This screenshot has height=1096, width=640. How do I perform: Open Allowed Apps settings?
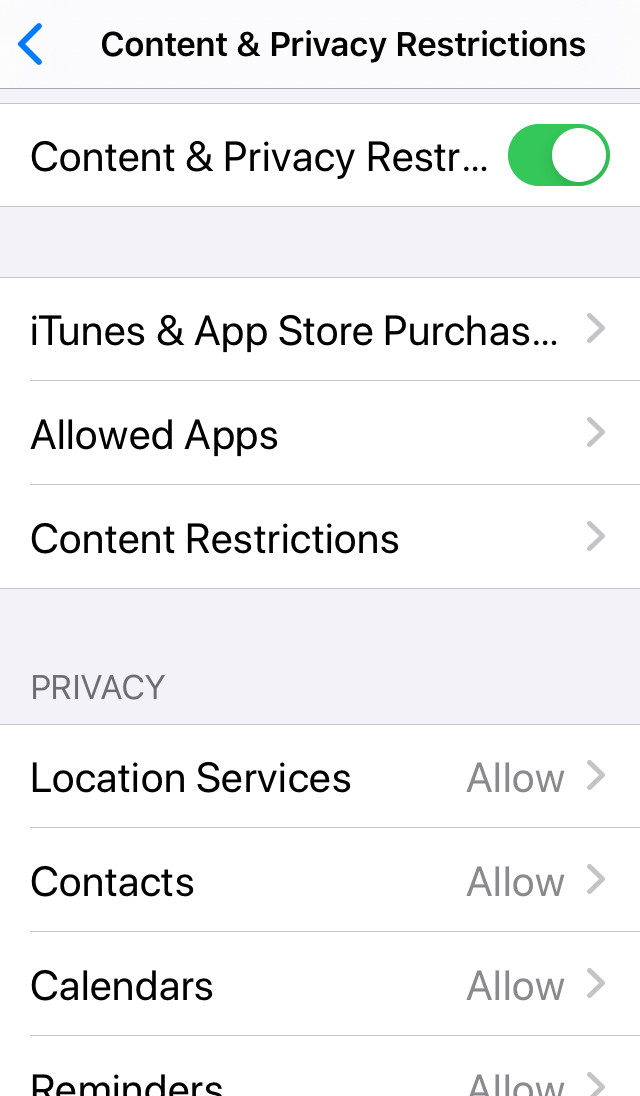click(320, 434)
